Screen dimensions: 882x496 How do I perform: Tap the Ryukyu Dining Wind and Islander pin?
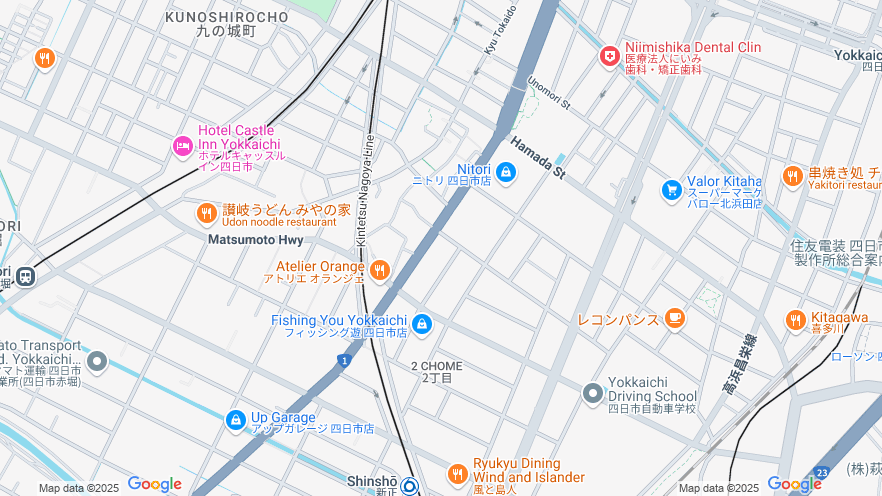pyautogui.click(x=457, y=473)
